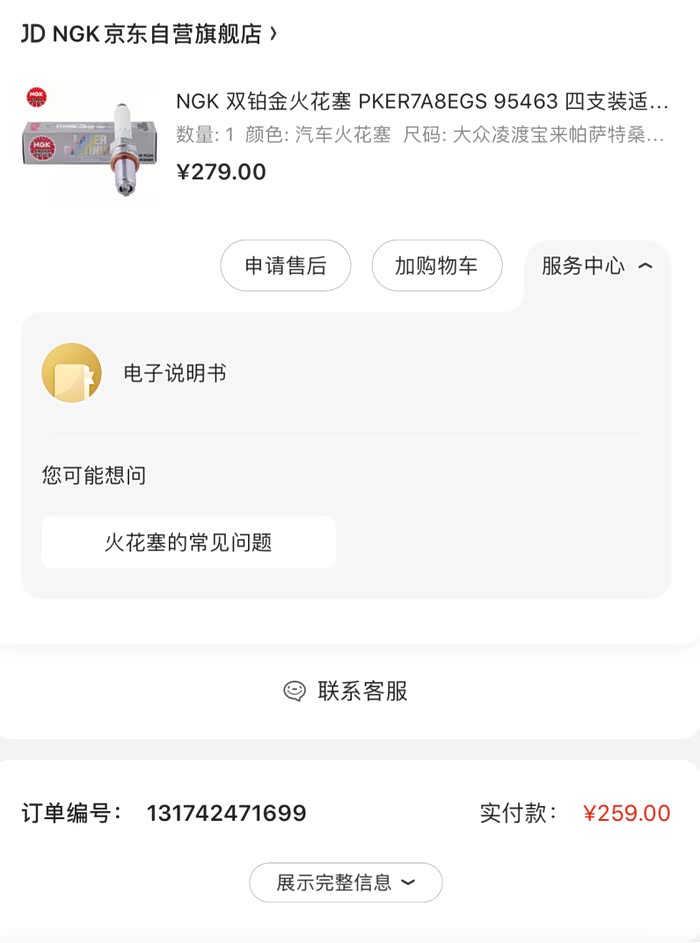Contact customer service via 联系客服

[x=346, y=691]
